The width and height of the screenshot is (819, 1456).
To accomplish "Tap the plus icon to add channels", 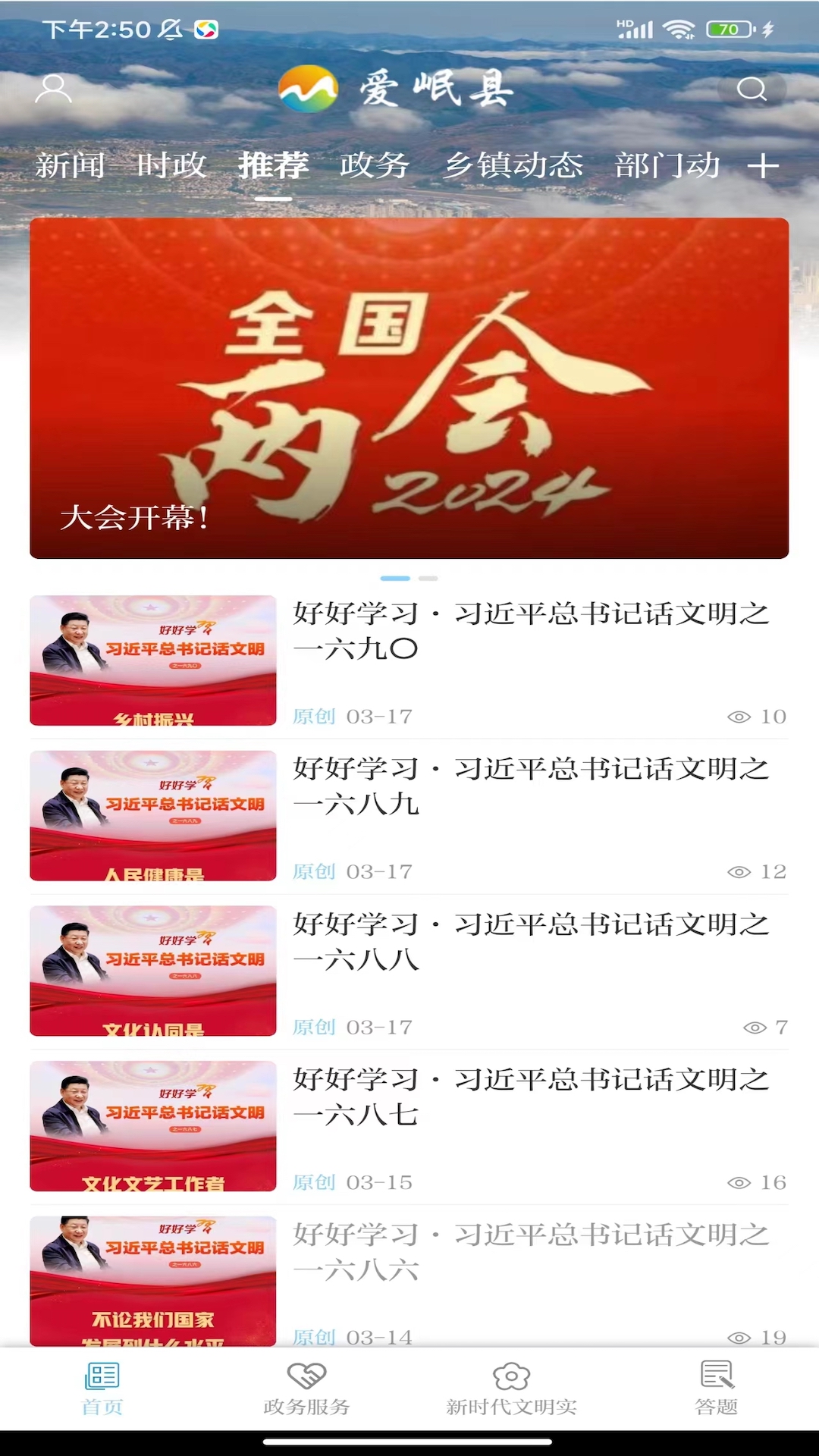I will click(x=763, y=165).
